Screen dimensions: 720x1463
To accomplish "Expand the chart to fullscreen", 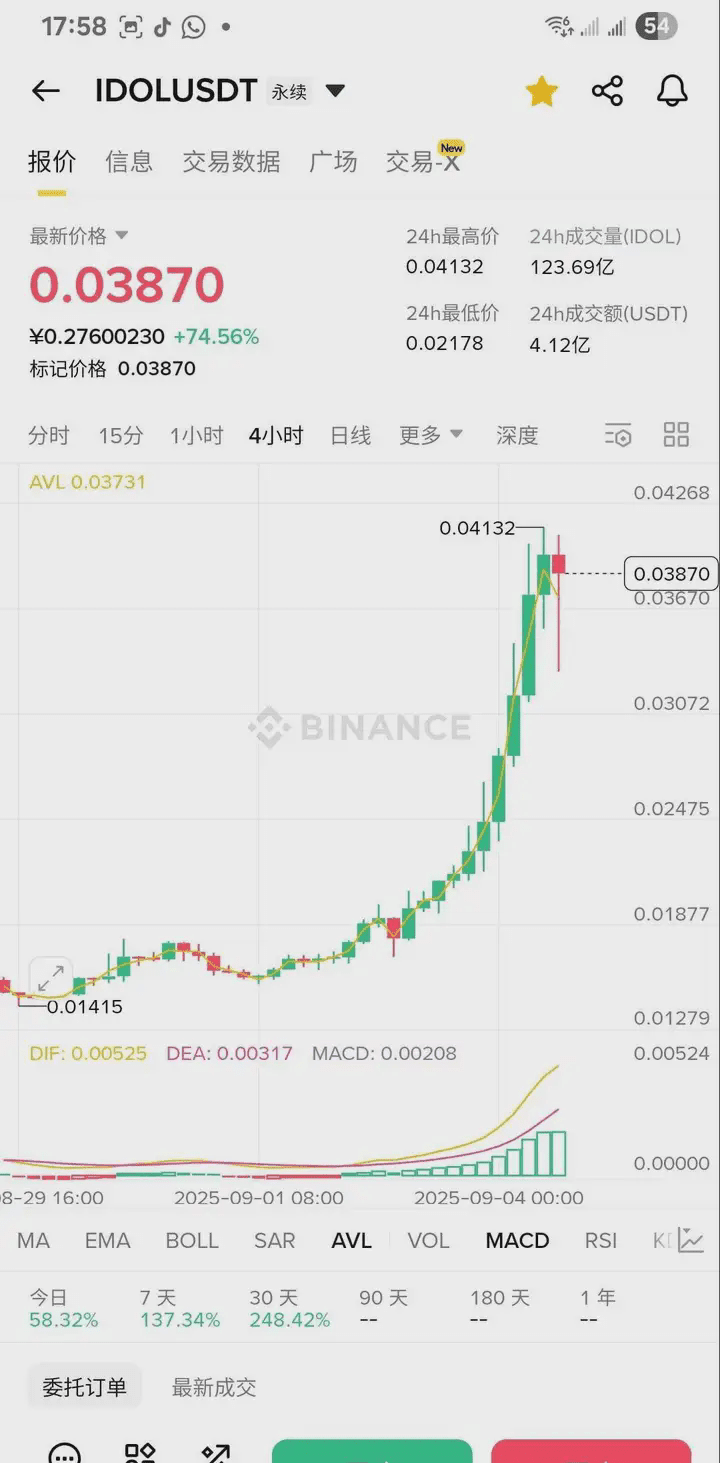I will 50,978.
